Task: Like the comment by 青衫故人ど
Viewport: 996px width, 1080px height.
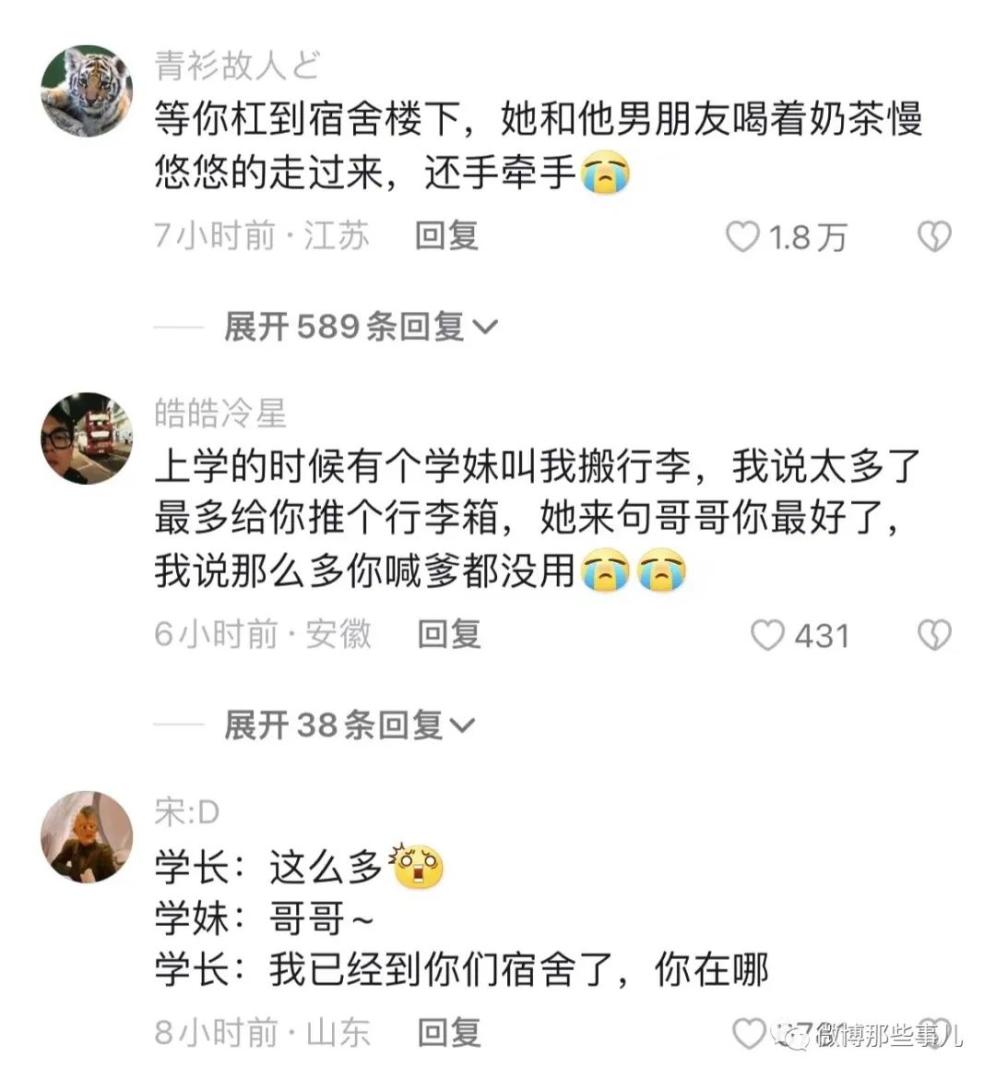Action: coord(742,237)
